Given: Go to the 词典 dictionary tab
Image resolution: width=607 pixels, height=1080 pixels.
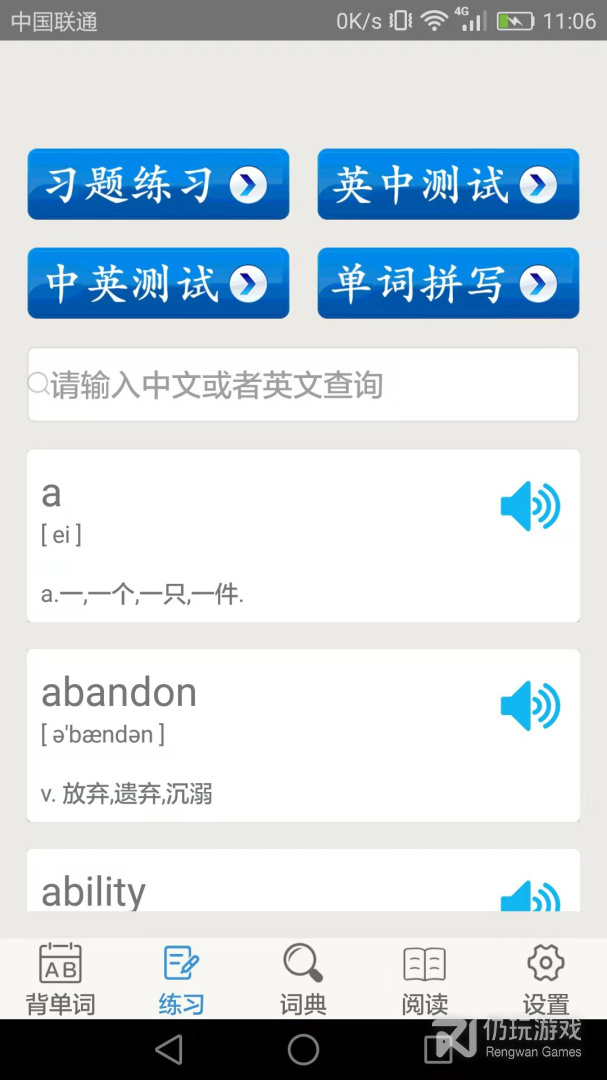Looking at the screenshot, I should [303, 979].
